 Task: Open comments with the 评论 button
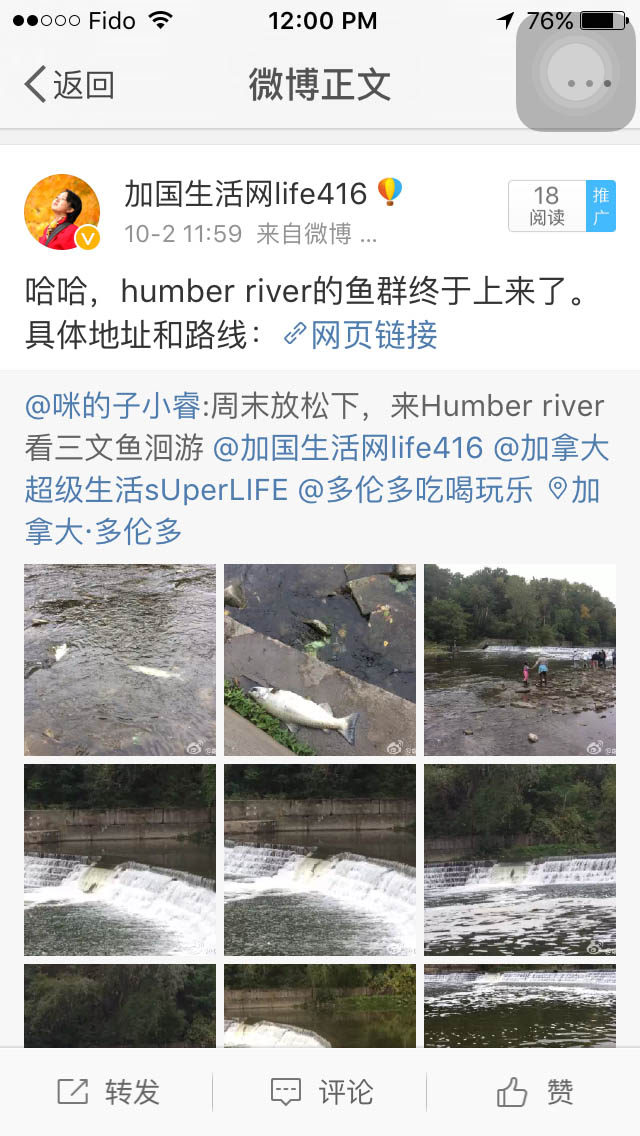[320, 1092]
